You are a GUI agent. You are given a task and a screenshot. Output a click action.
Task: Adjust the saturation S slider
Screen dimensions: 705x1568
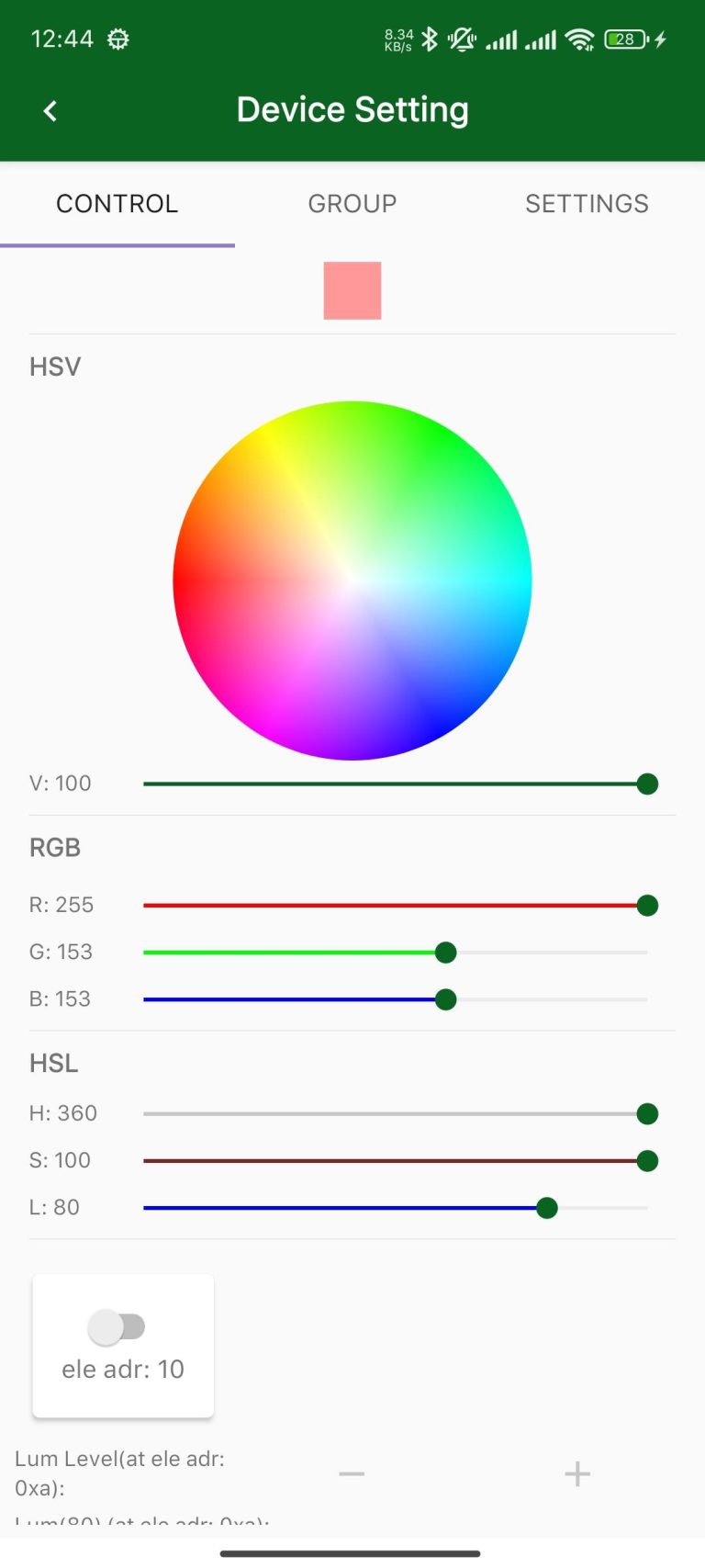pos(395,1161)
